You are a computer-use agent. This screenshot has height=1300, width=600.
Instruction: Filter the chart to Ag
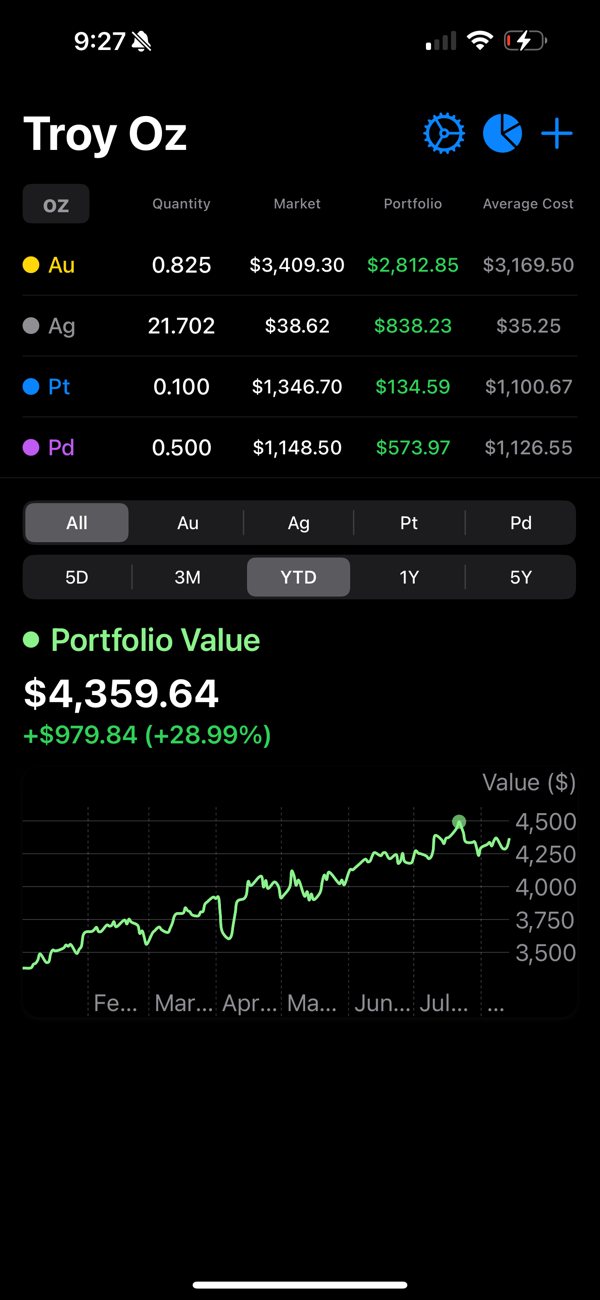click(x=298, y=523)
